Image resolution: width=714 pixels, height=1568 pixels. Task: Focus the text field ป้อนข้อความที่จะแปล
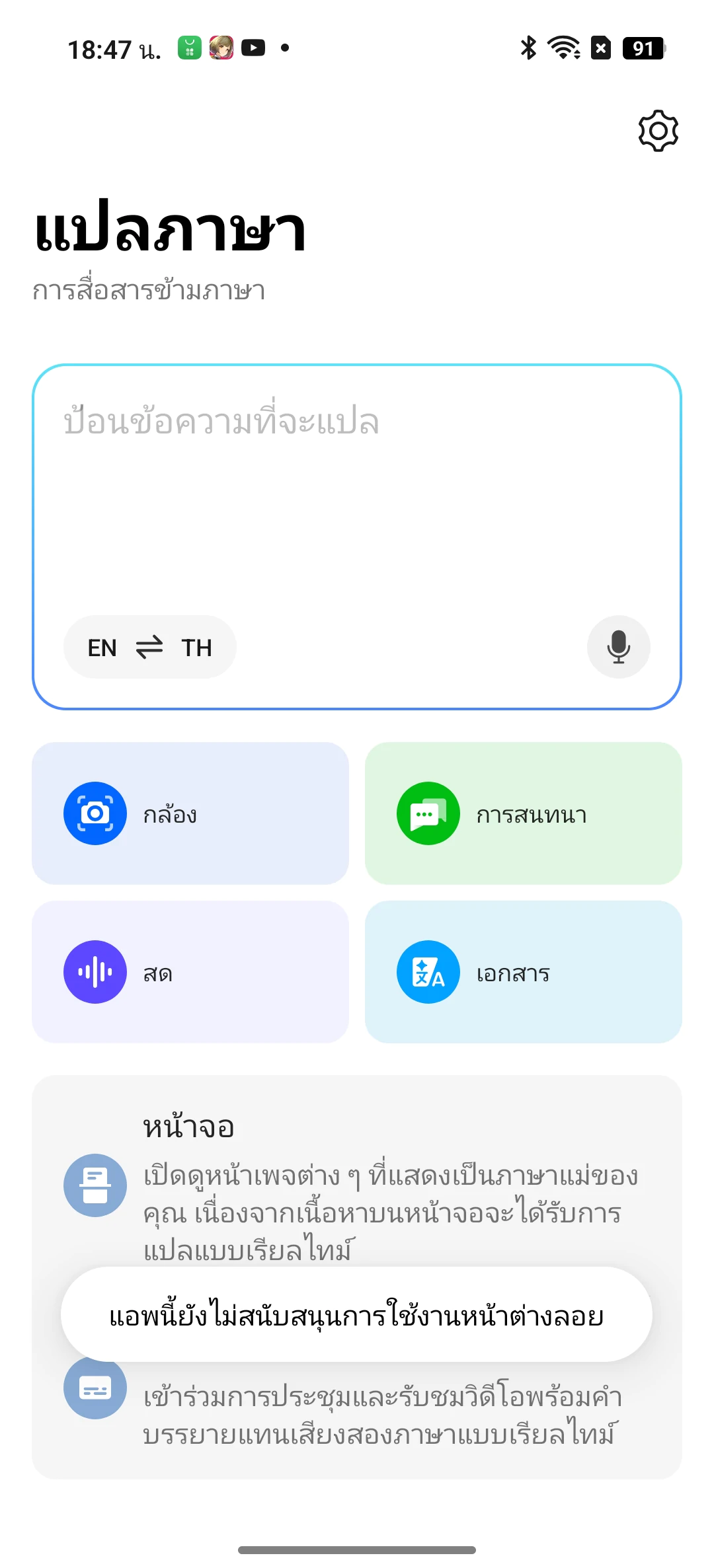pos(357,489)
